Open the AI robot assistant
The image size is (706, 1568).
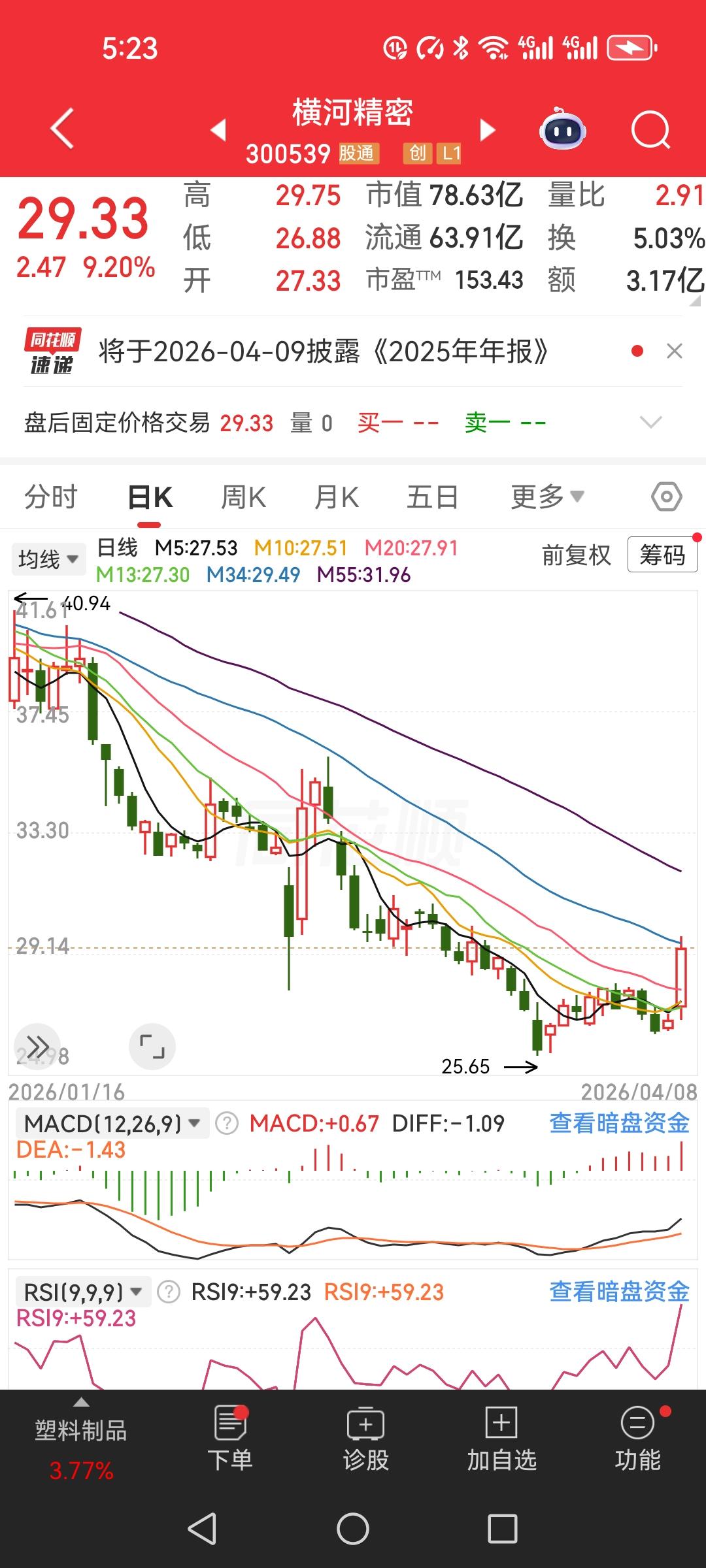click(x=563, y=130)
